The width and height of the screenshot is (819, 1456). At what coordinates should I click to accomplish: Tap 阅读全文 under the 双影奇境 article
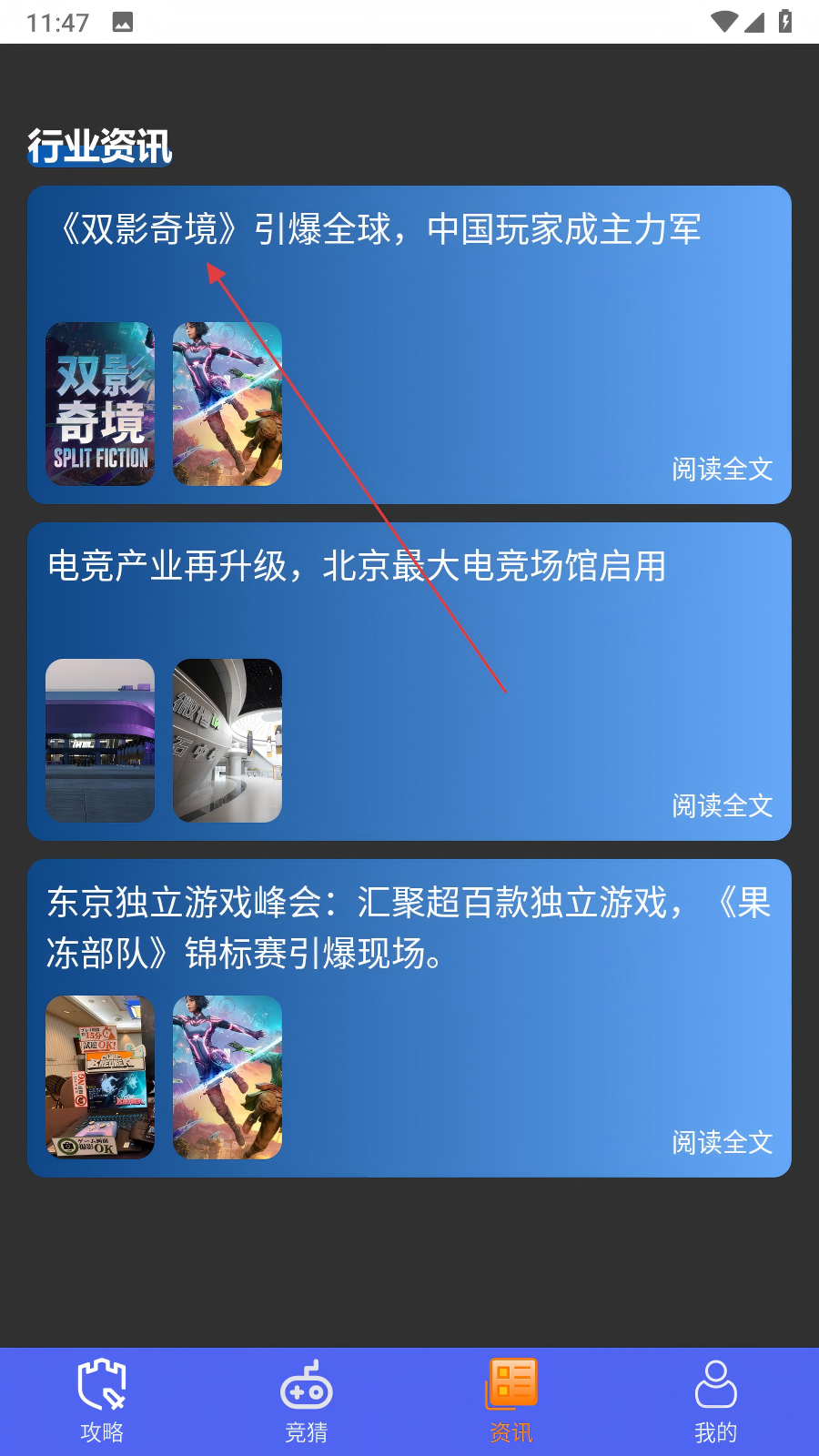tap(722, 469)
